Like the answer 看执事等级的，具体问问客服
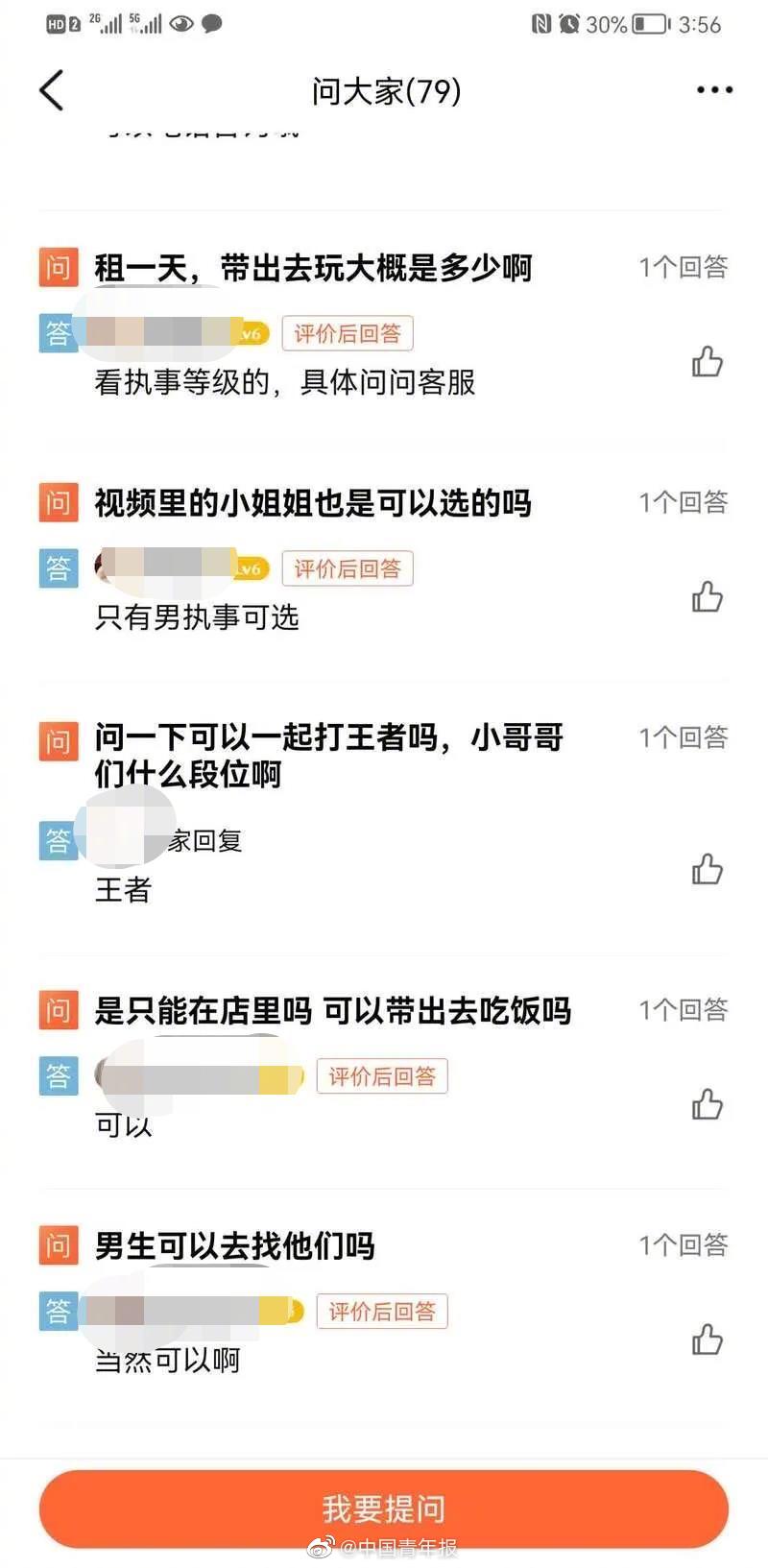 [x=708, y=361]
